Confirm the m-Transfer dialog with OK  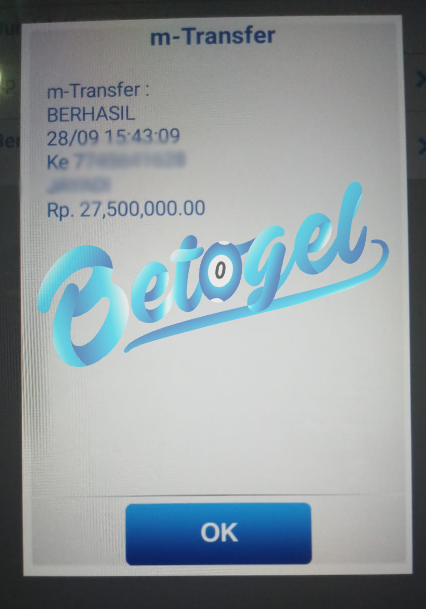pyautogui.click(x=219, y=533)
